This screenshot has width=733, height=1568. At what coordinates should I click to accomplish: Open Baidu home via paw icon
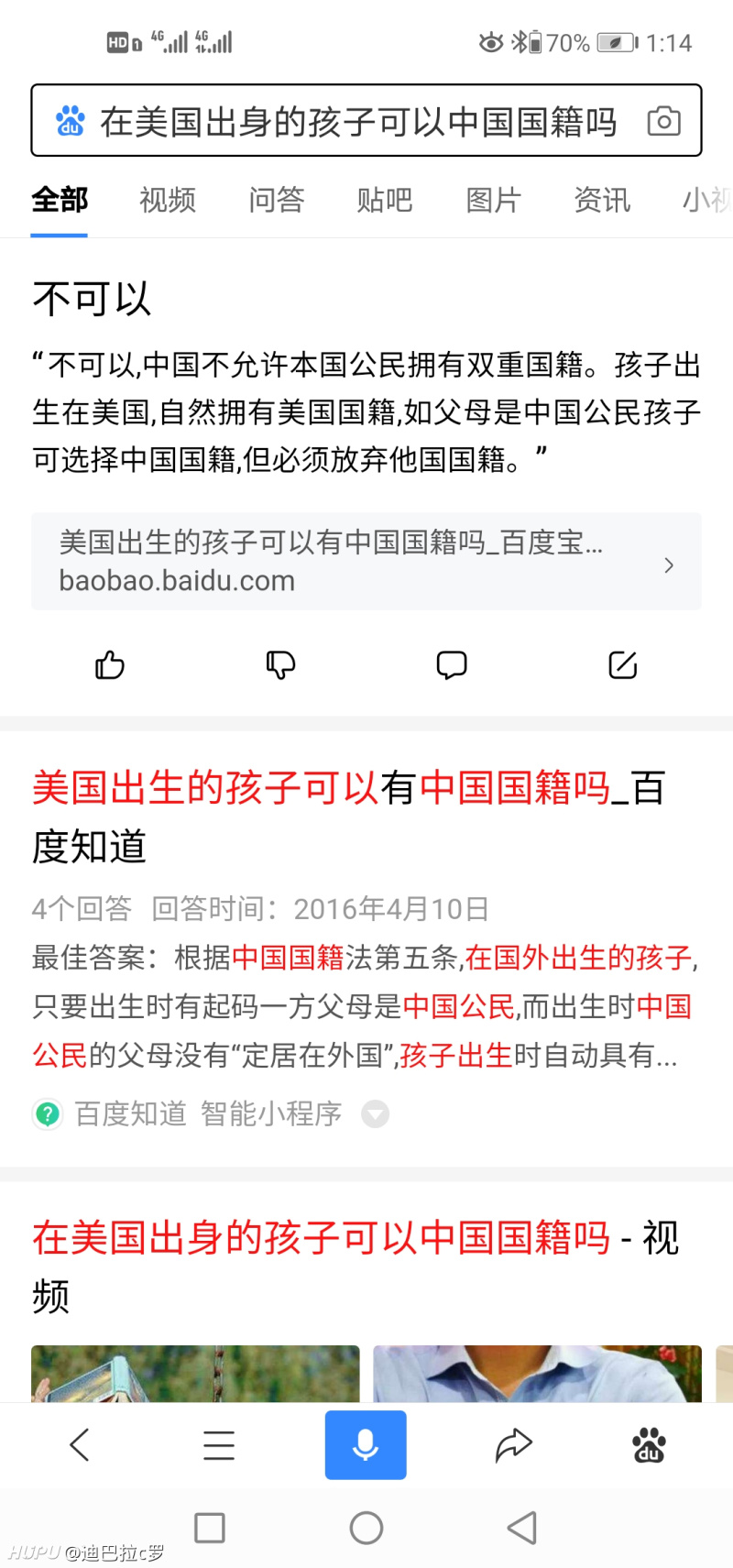coord(649,1445)
